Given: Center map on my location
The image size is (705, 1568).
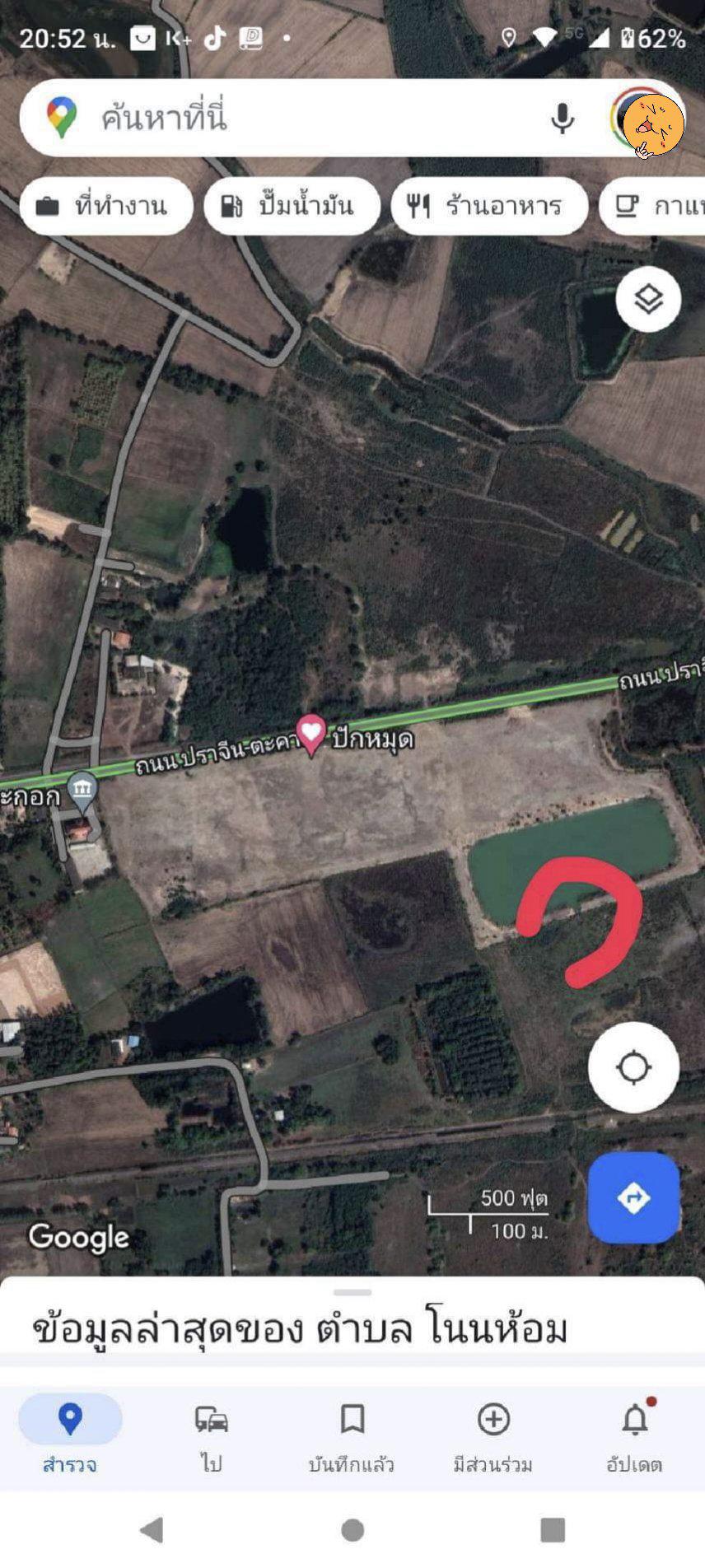Looking at the screenshot, I should [x=633, y=1067].
